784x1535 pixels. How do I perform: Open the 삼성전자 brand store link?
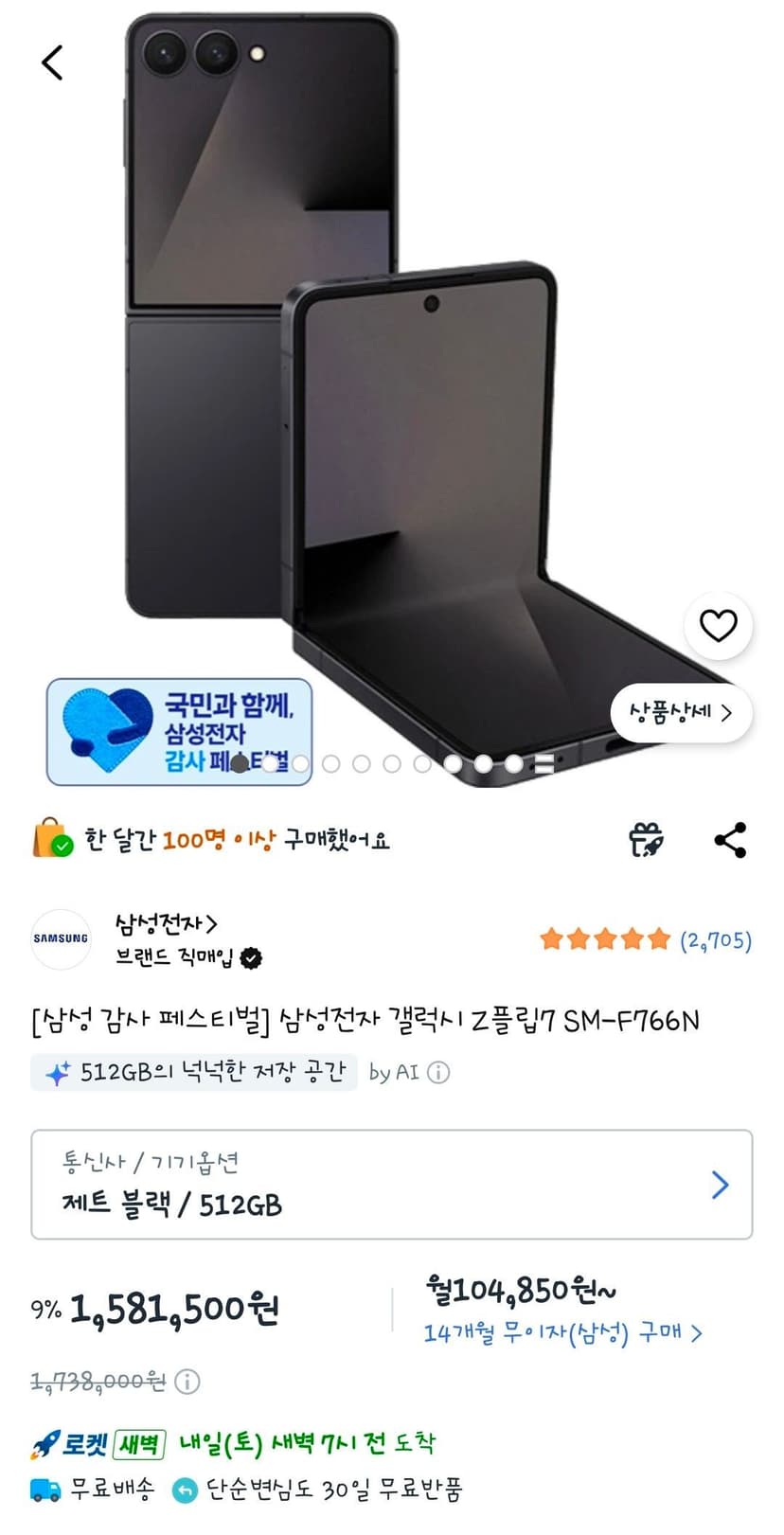tap(166, 922)
